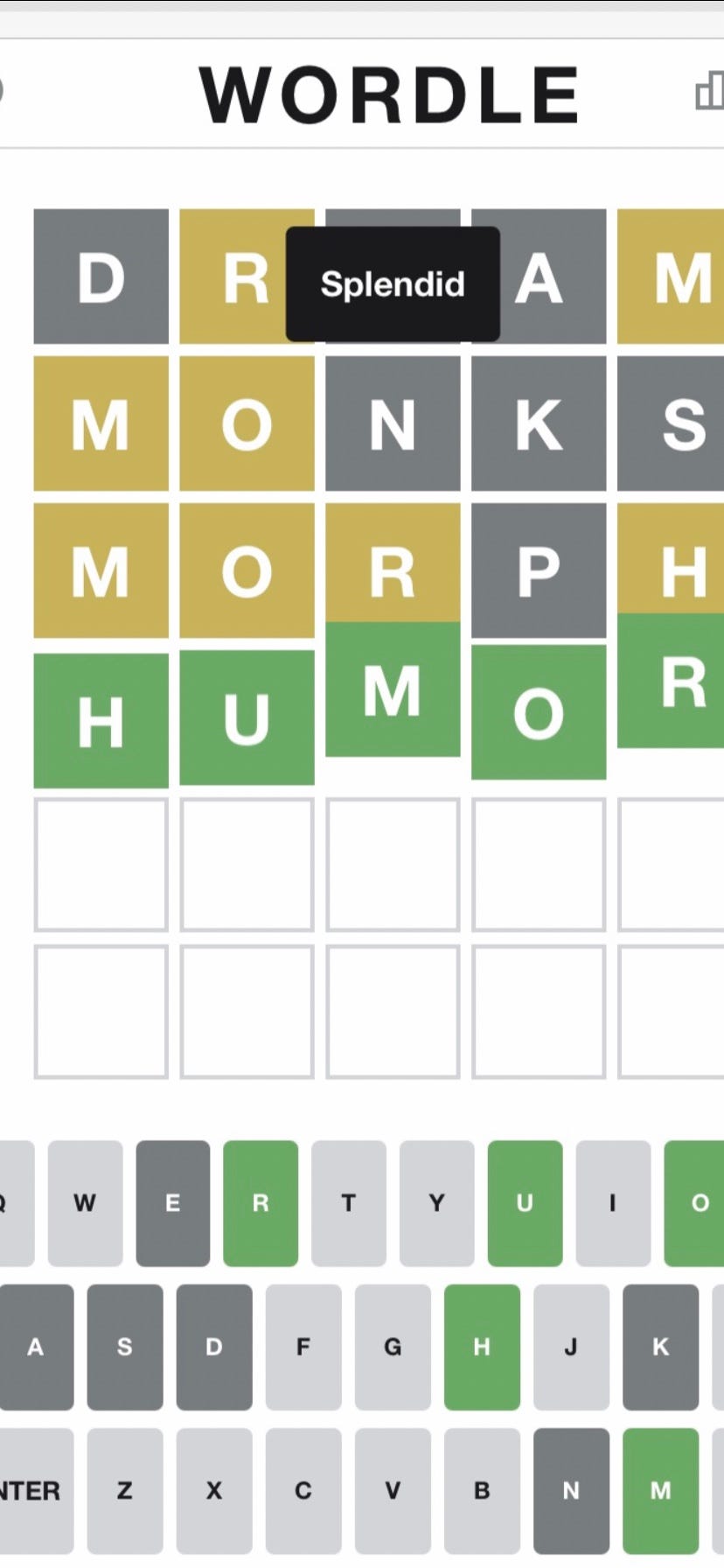
Task: Tap the W key on the keyboard
Action: [x=85, y=1203]
